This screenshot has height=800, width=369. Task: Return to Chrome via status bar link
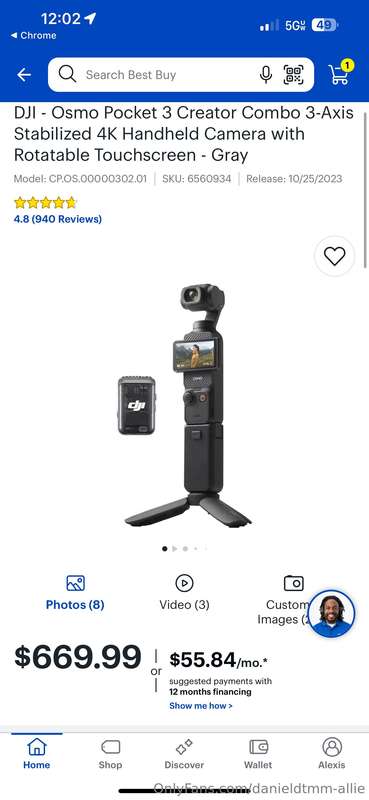[33, 36]
